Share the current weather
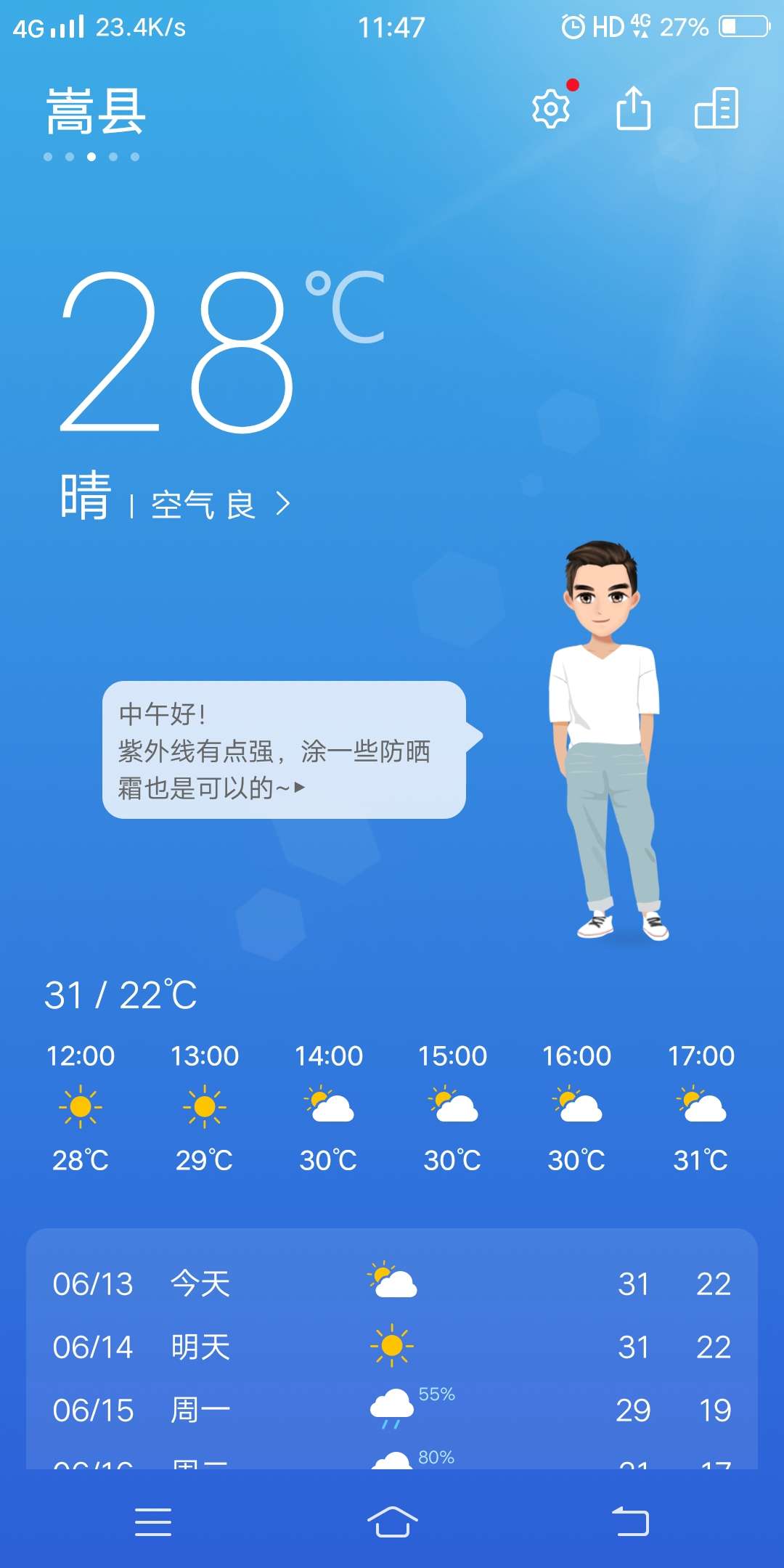 pos(633,109)
